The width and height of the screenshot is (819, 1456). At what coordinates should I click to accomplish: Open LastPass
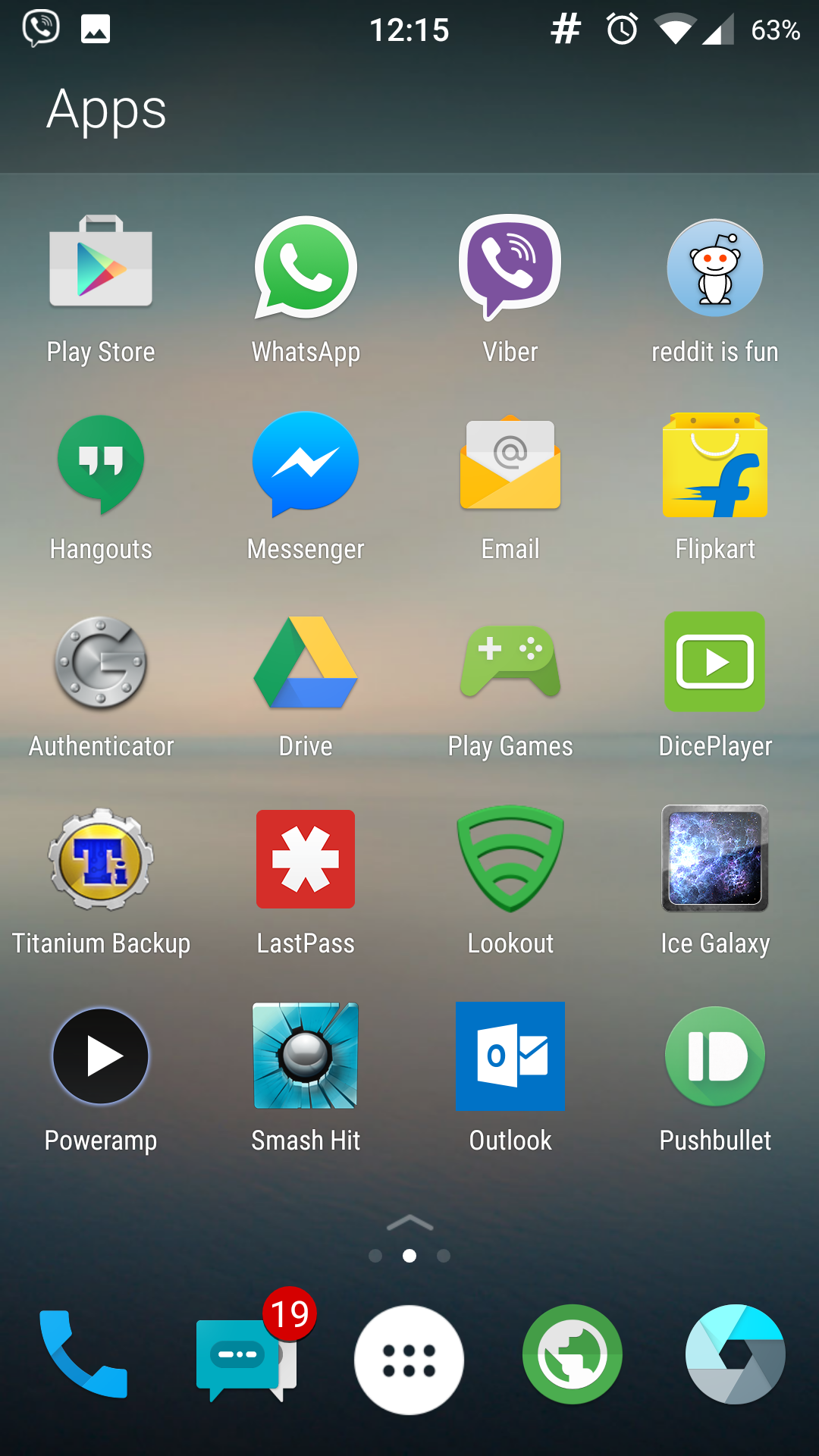coord(306,859)
